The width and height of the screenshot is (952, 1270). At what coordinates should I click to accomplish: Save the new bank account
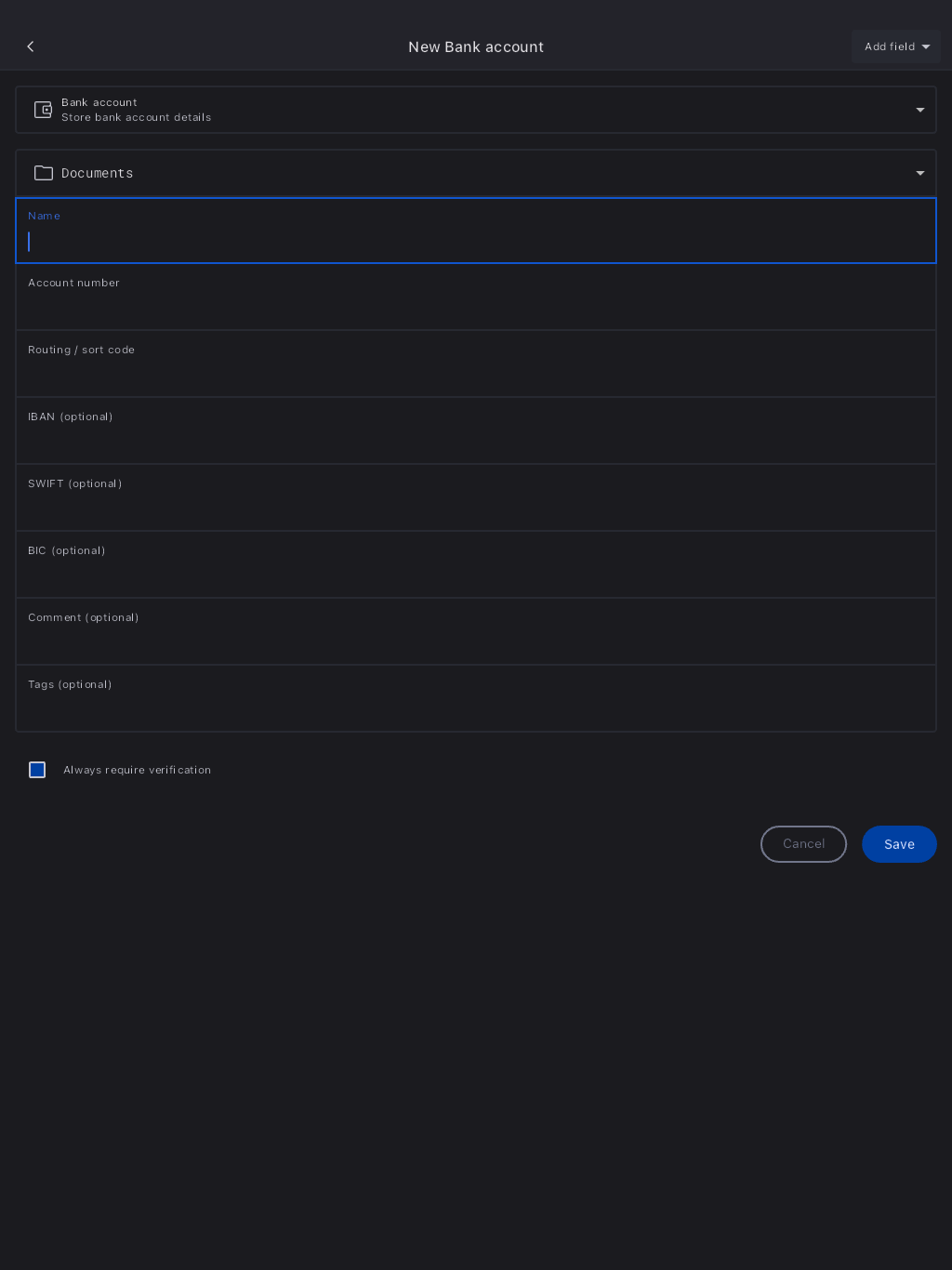(x=898, y=844)
